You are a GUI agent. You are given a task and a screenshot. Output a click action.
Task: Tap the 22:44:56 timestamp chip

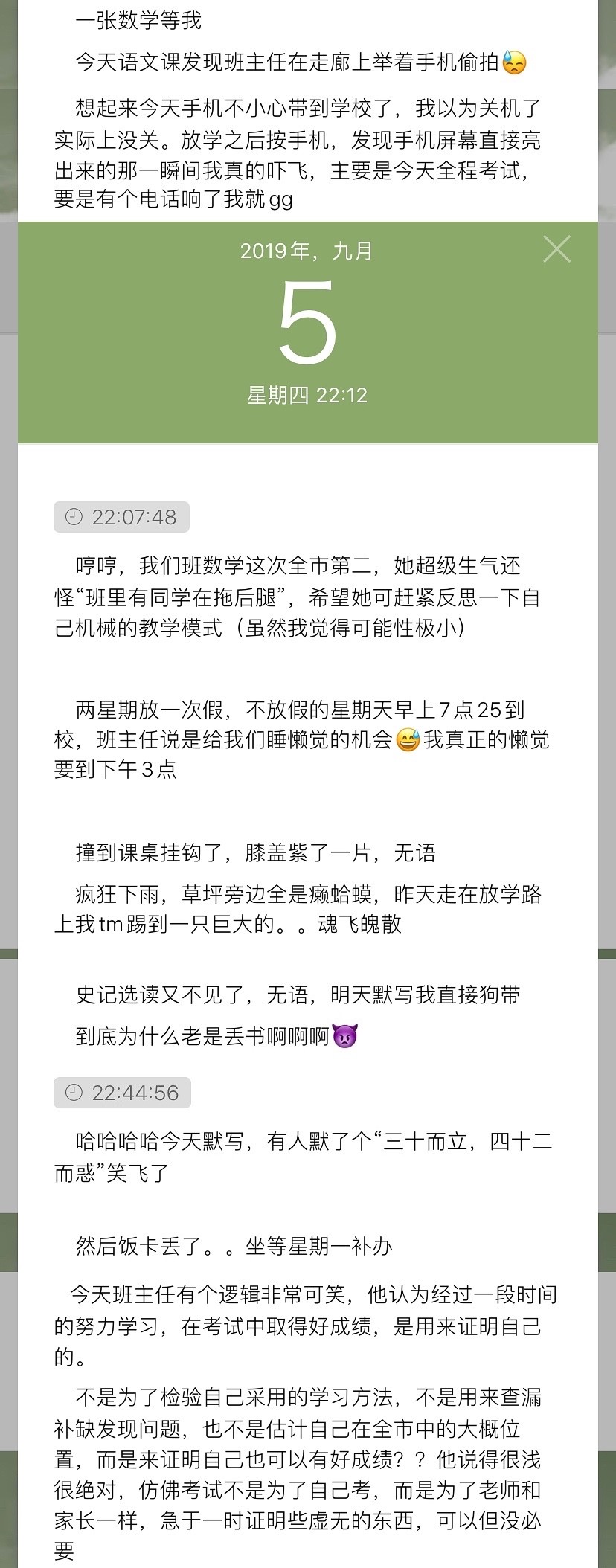click(122, 1093)
